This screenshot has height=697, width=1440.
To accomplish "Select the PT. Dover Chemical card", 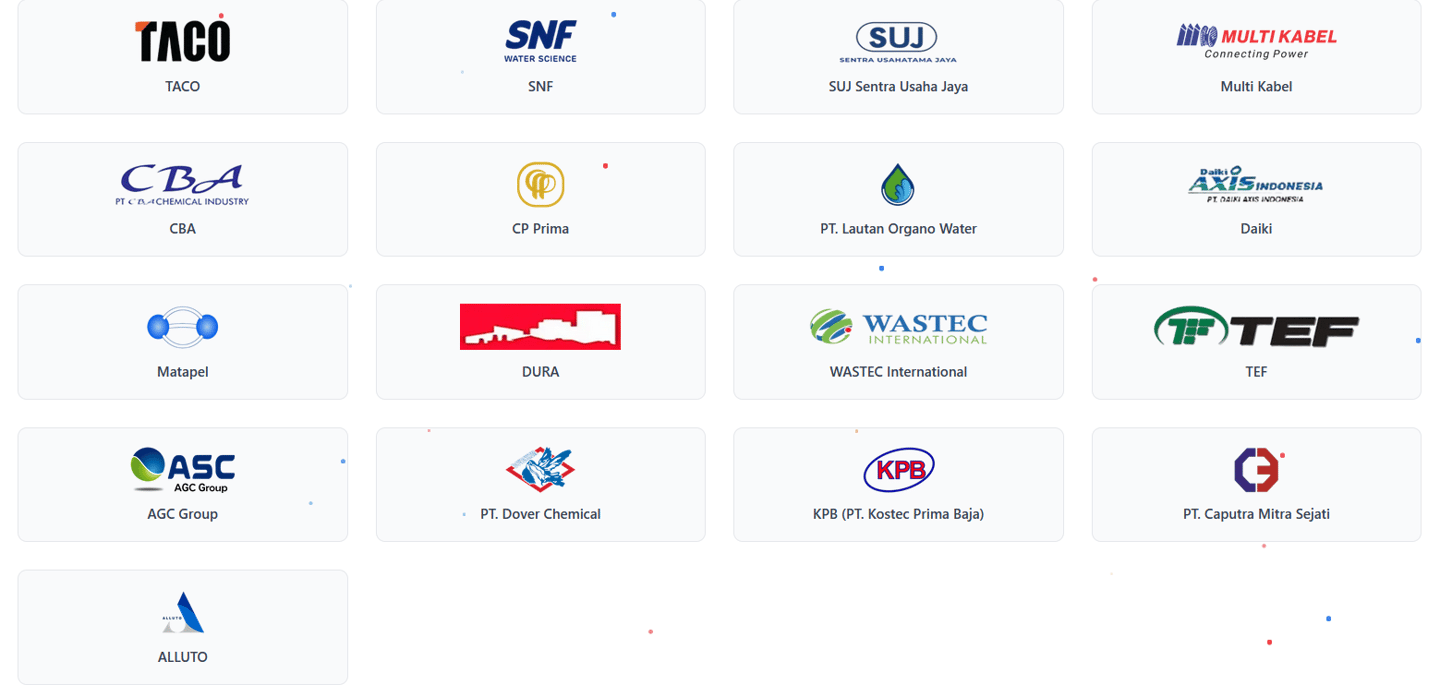I will pos(540,485).
